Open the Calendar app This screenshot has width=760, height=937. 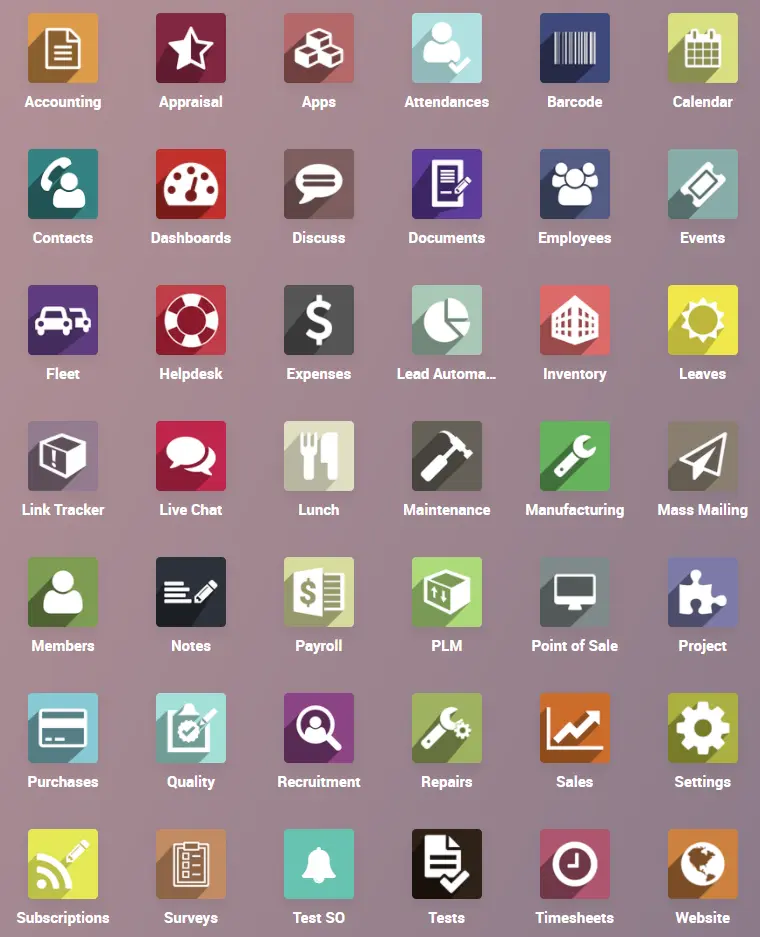tap(703, 48)
